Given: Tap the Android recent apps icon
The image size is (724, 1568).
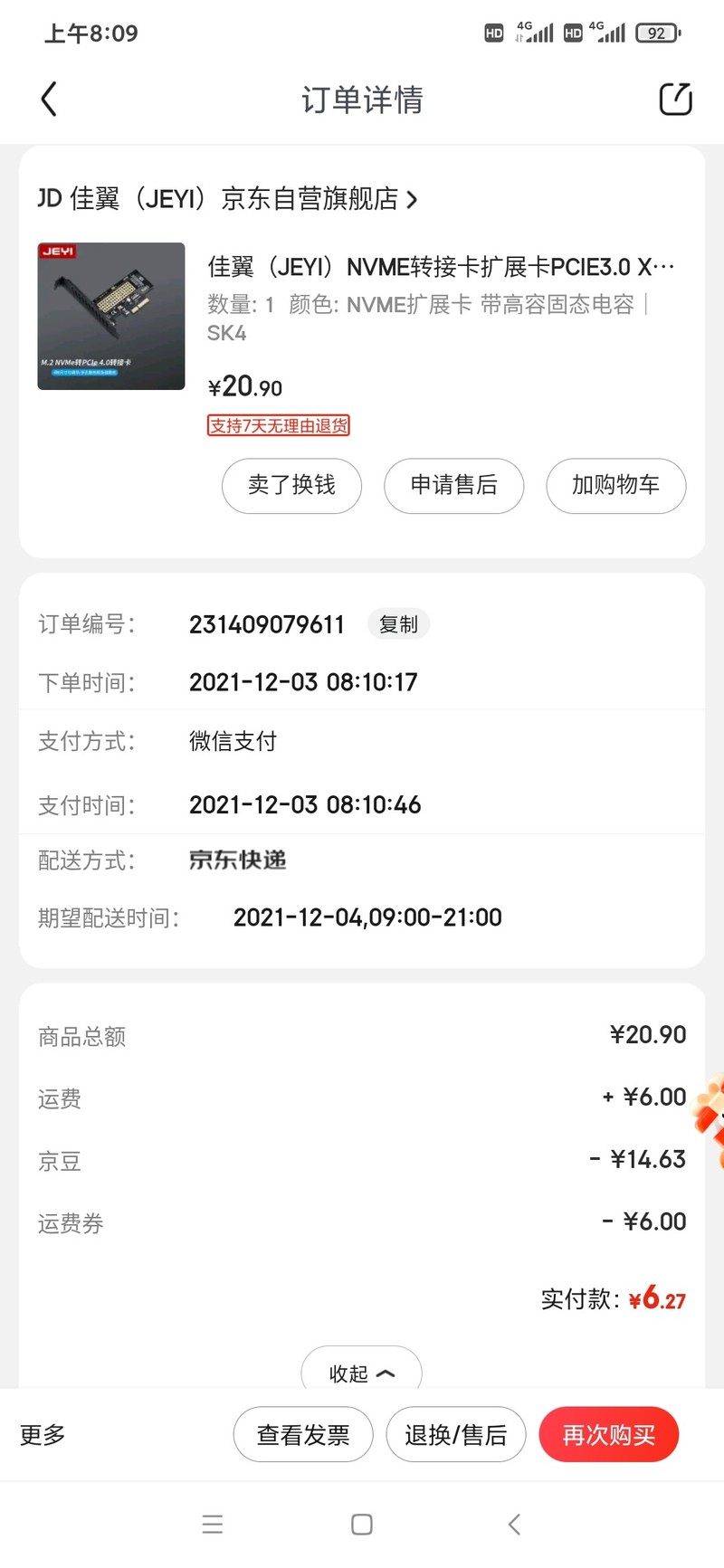Looking at the screenshot, I should (x=212, y=1524).
